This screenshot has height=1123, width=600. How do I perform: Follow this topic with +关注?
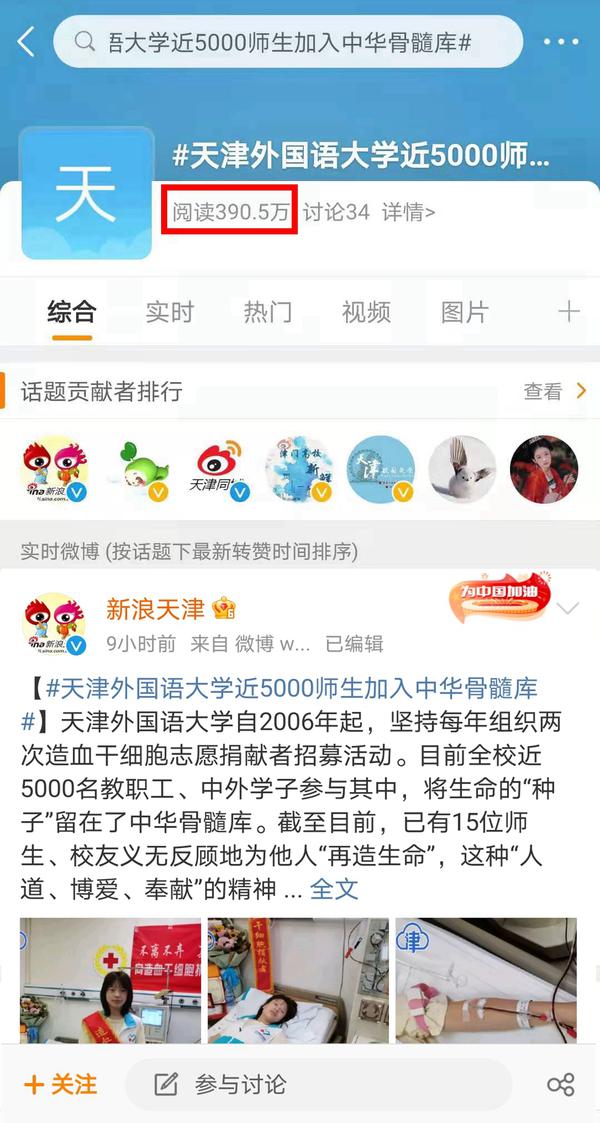point(61,1084)
